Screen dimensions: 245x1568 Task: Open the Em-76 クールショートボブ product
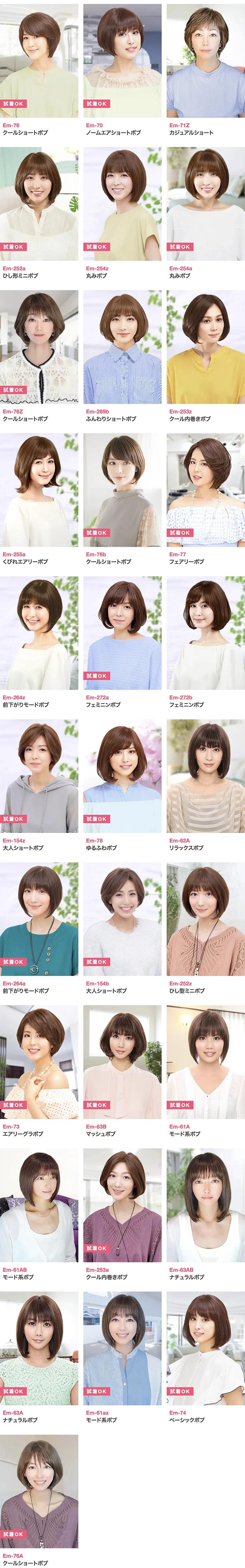[39, 61]
